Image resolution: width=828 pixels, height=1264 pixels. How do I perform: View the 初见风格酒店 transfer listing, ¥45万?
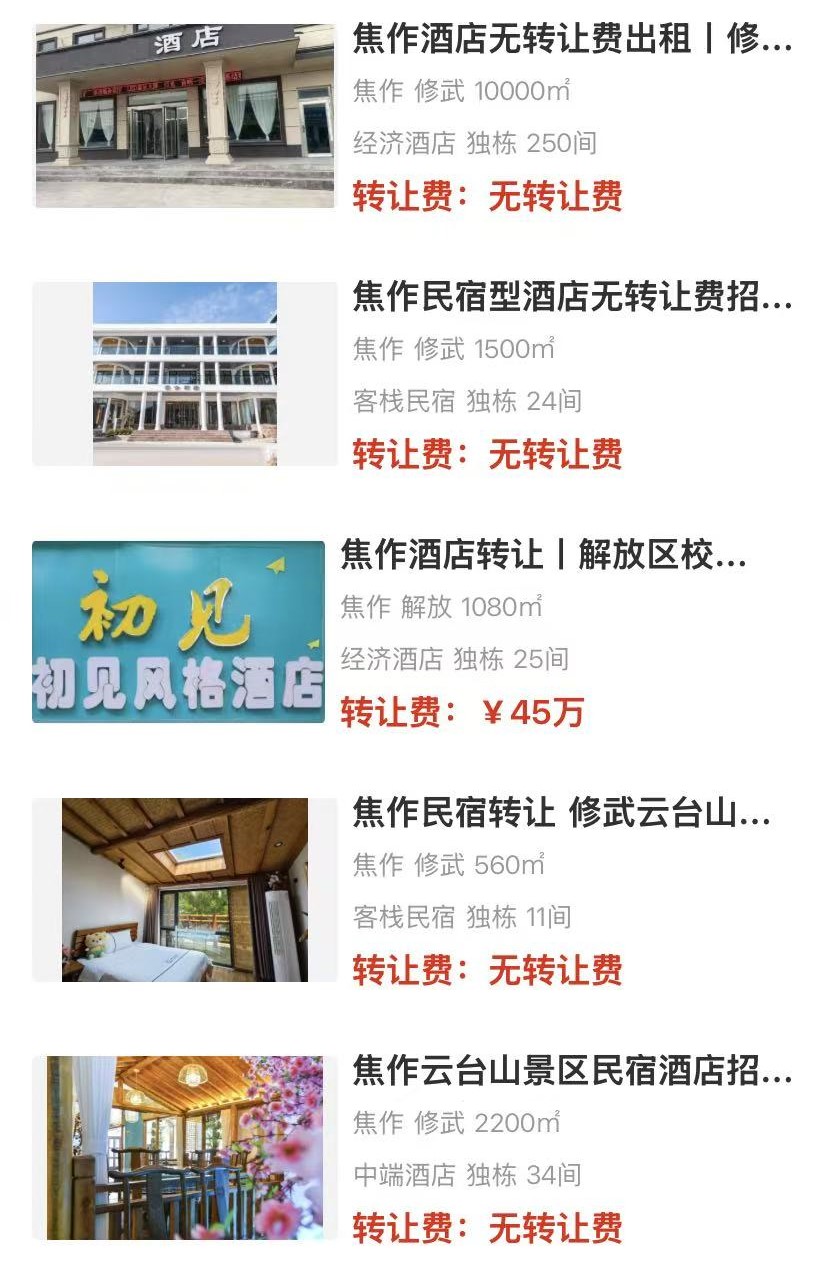point(543,555)
